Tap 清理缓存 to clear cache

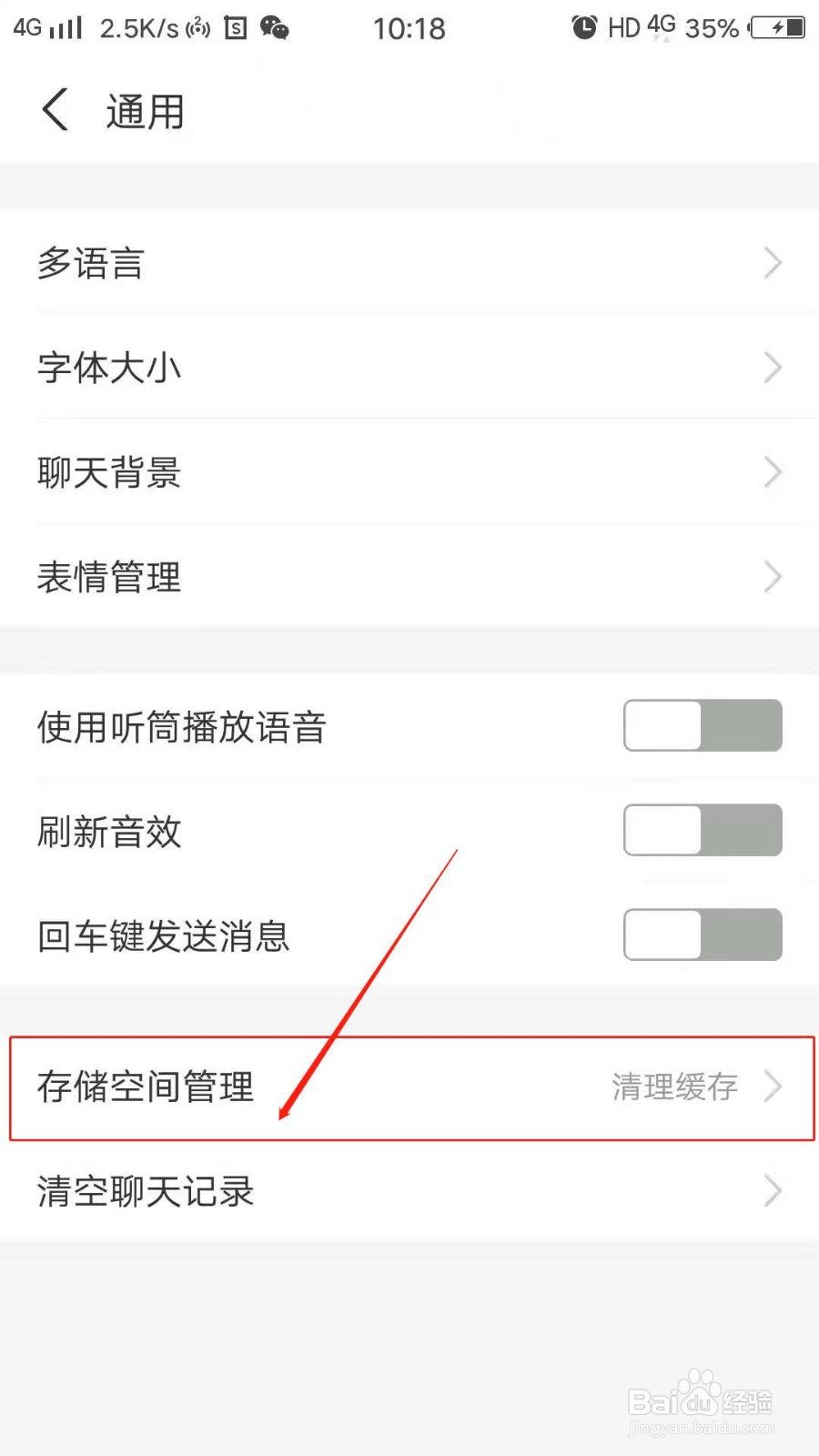673,1087
